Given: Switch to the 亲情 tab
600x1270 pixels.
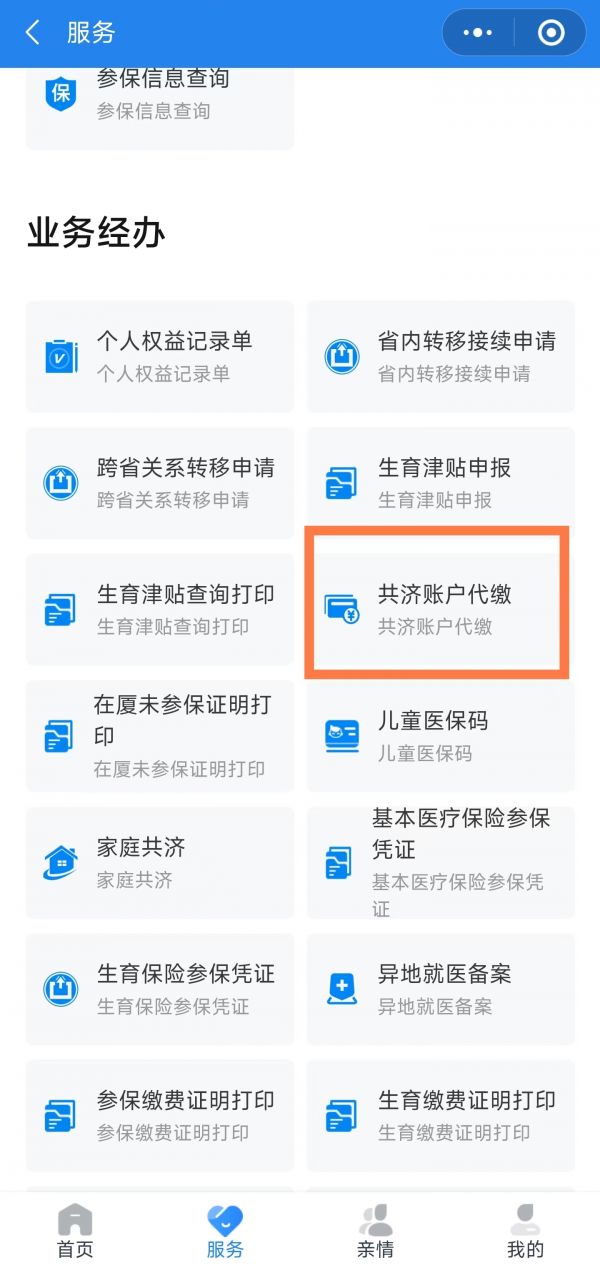Looking at the screenshot, I should pos(375,1231).
